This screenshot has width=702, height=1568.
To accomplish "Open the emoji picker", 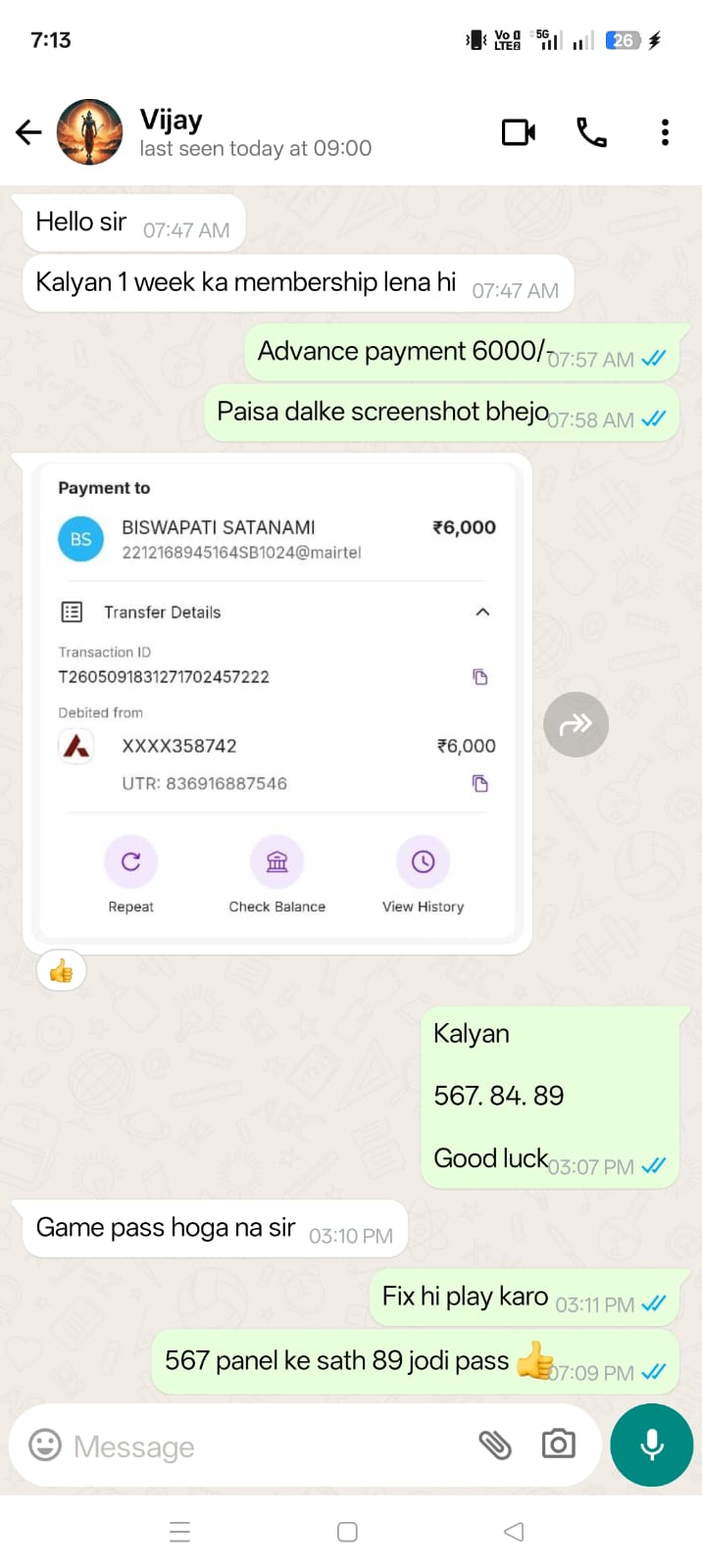I will pyautogui.click(x=44, y=1445).
